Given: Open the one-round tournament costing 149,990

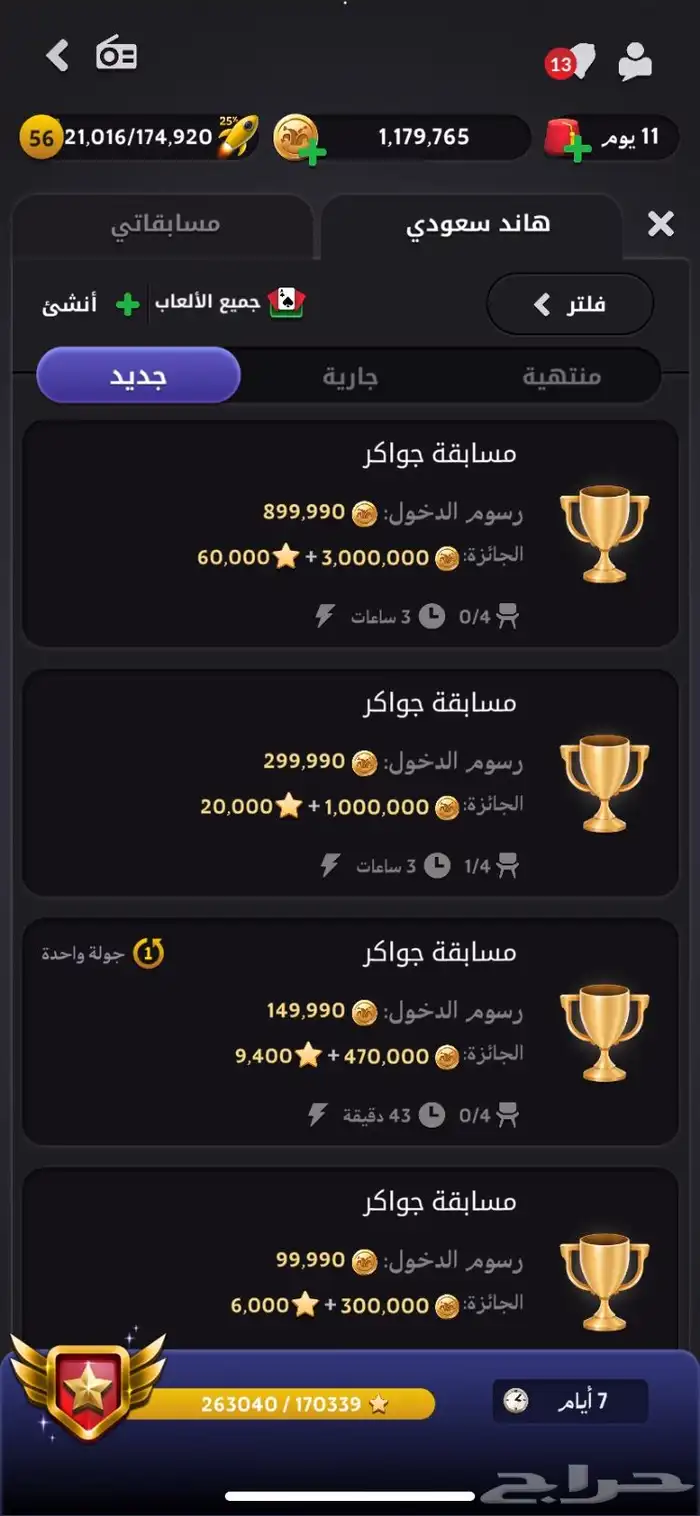Looking at the screenshot, I should point(350,1031).
